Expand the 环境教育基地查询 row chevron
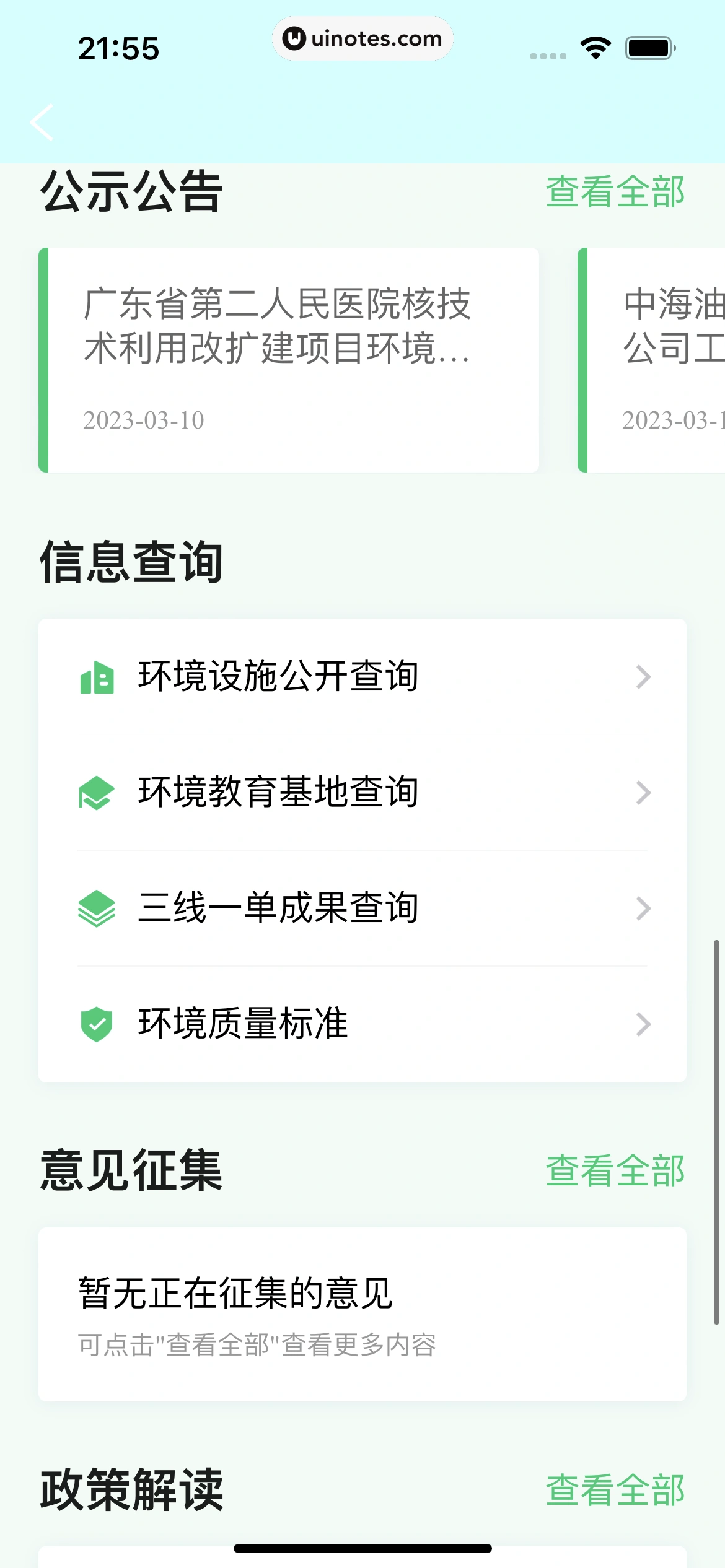The width and height of the screenshot is (725, 1568). [x=642, y=793]
